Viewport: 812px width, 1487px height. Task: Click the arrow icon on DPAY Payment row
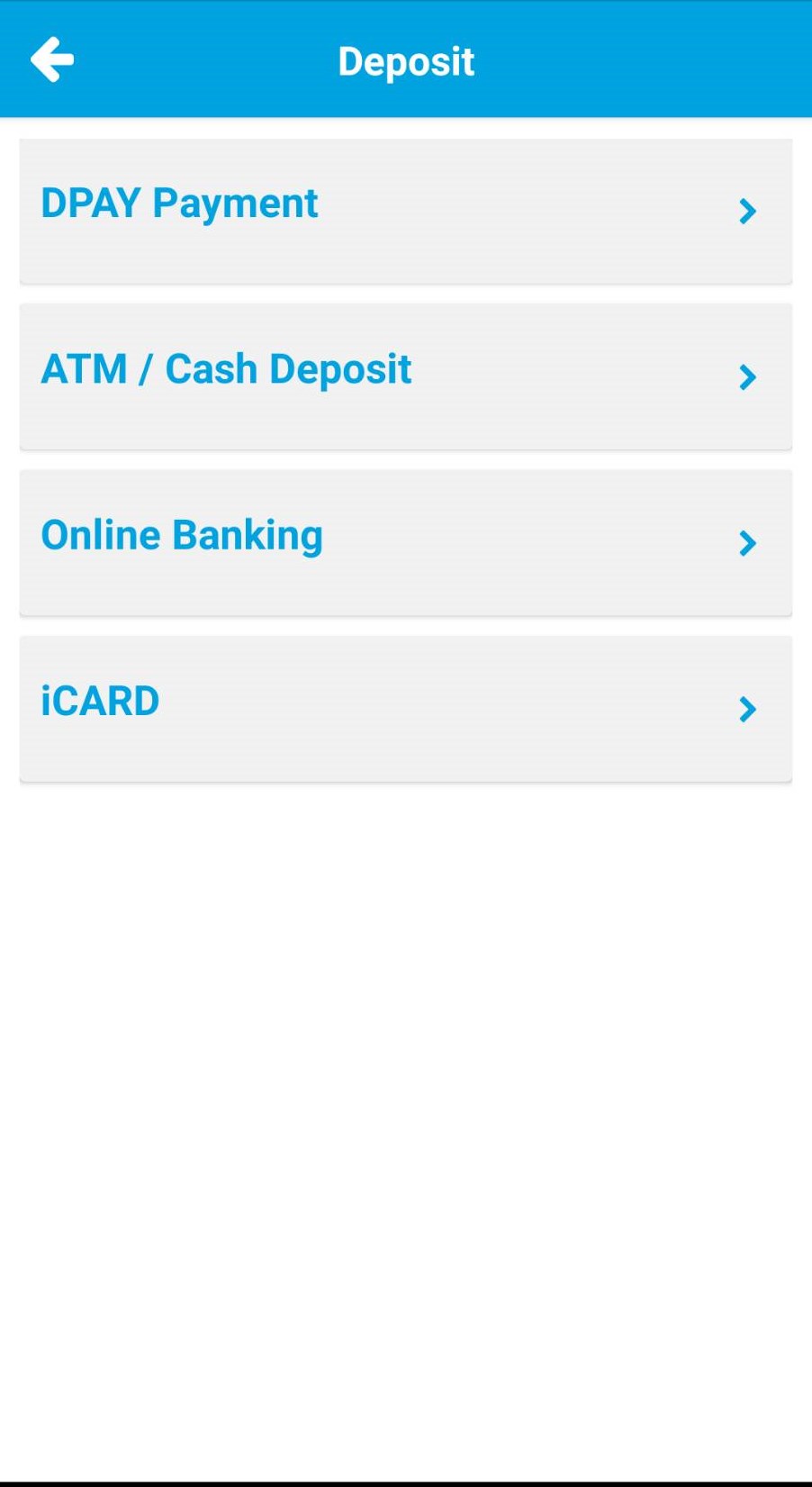click(747, 211)
